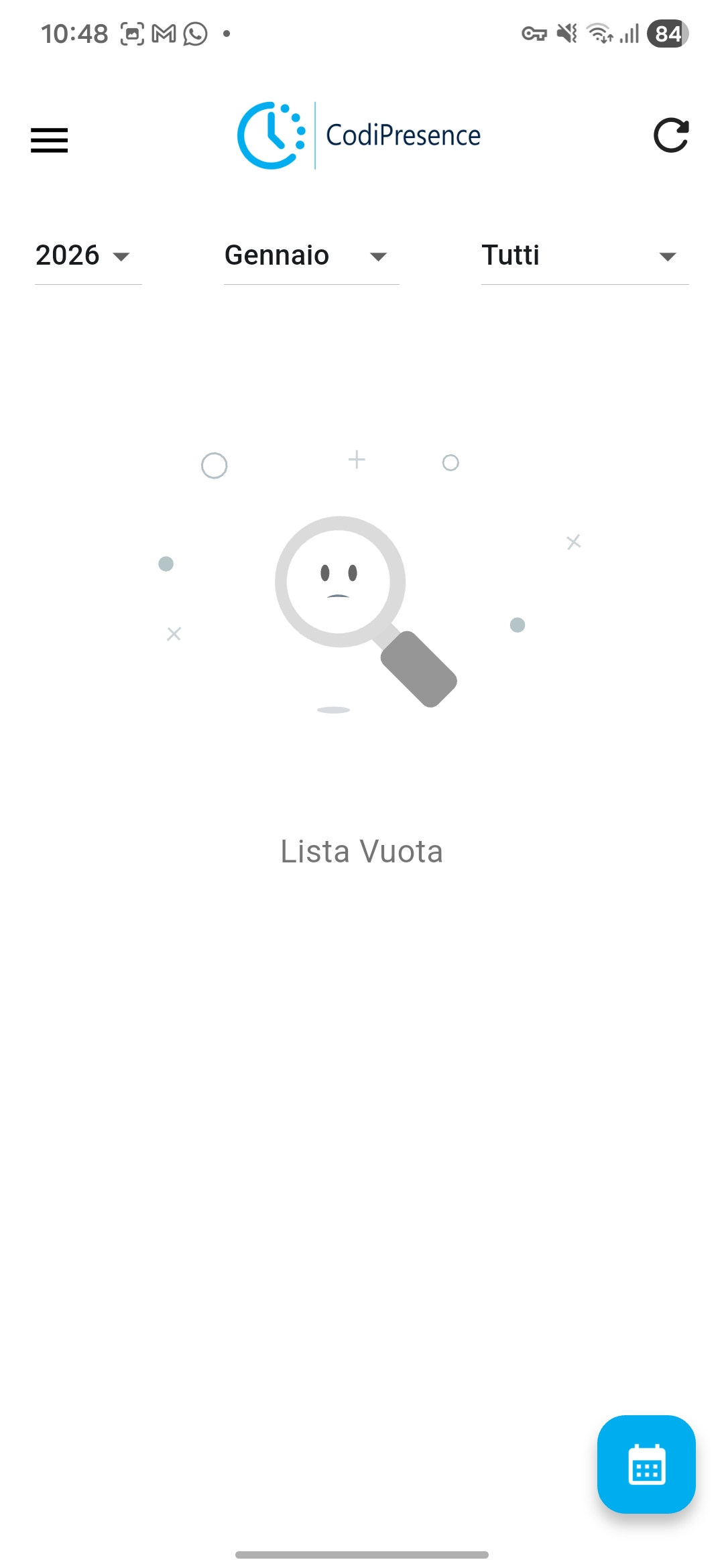Open the calendar with the blue floating button

646,1465
